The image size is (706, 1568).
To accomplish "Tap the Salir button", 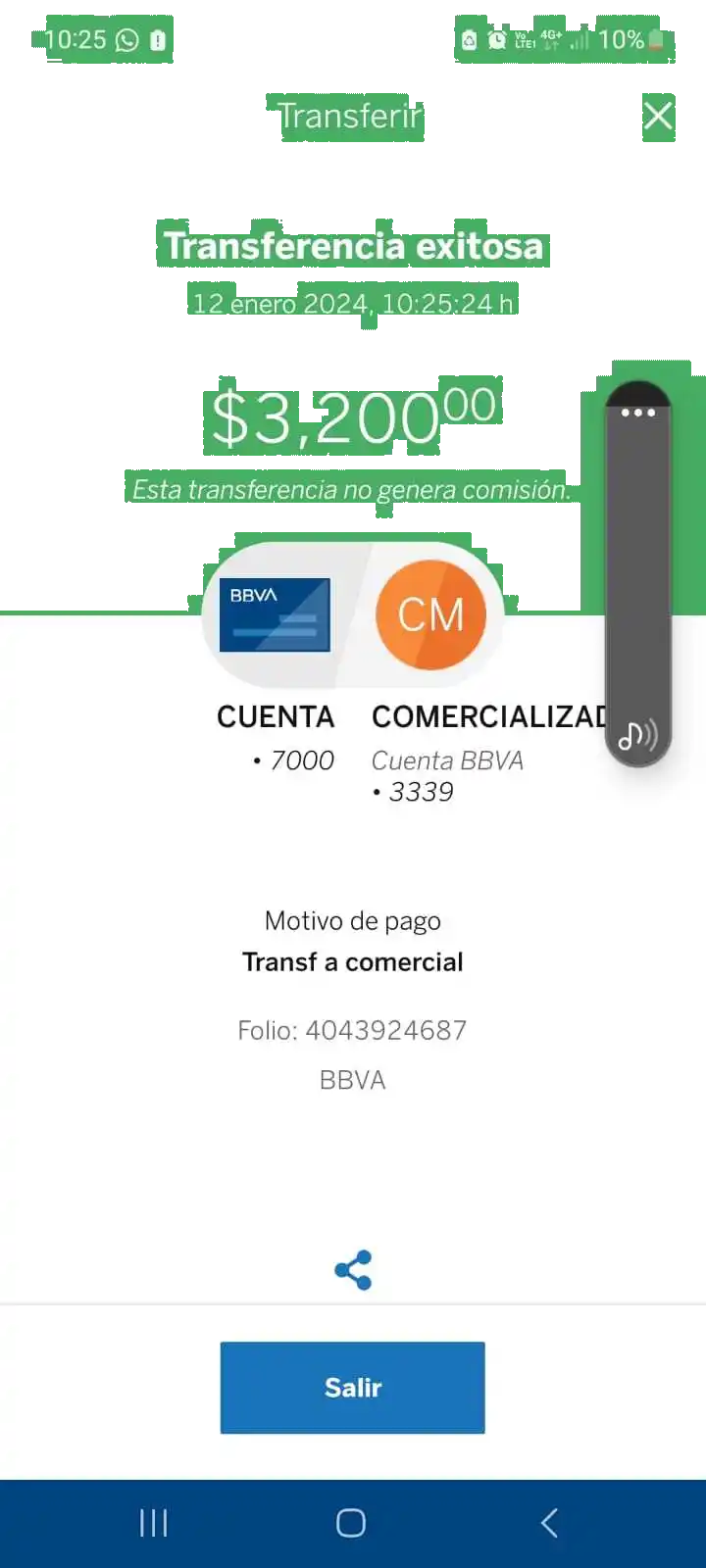I will pos(352,1387).
